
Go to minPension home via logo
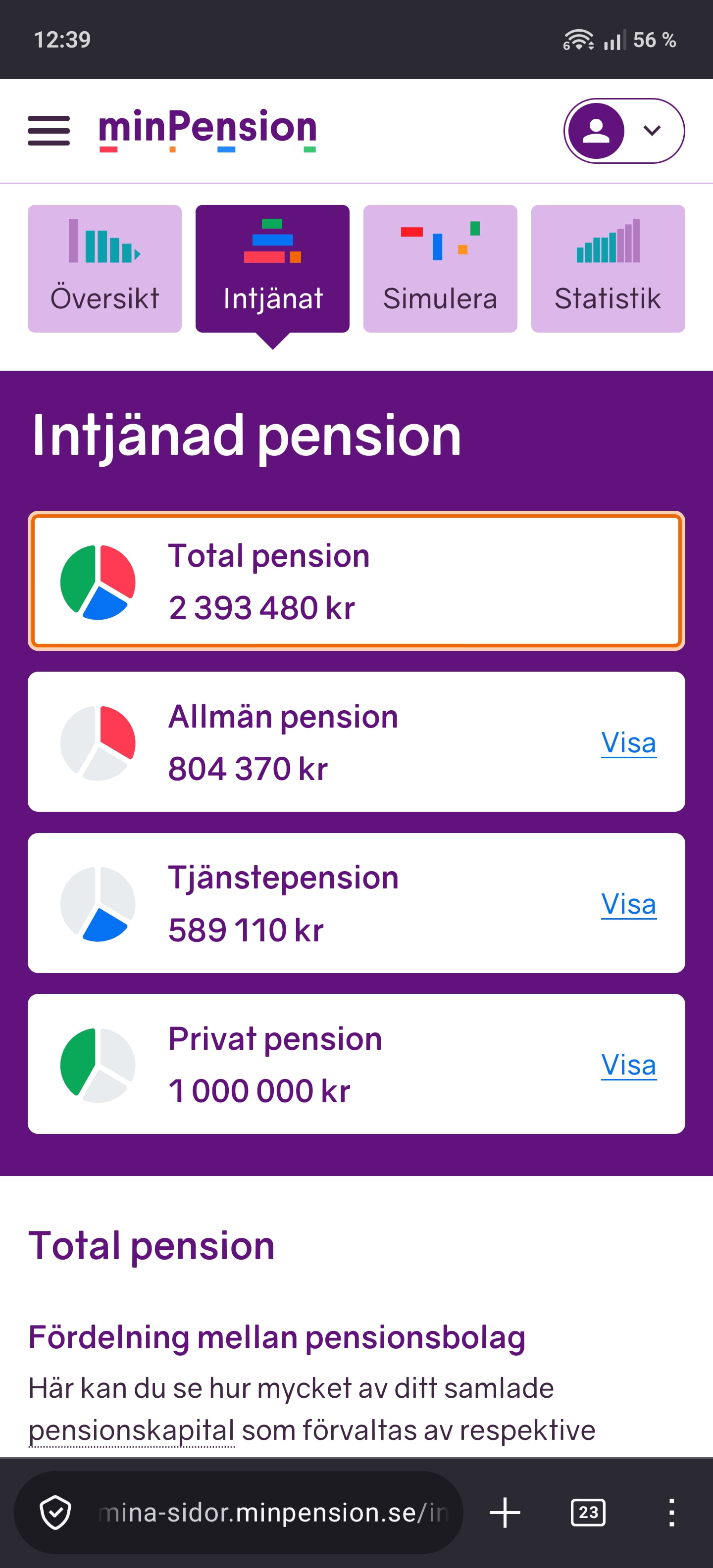tap(207, 130)
